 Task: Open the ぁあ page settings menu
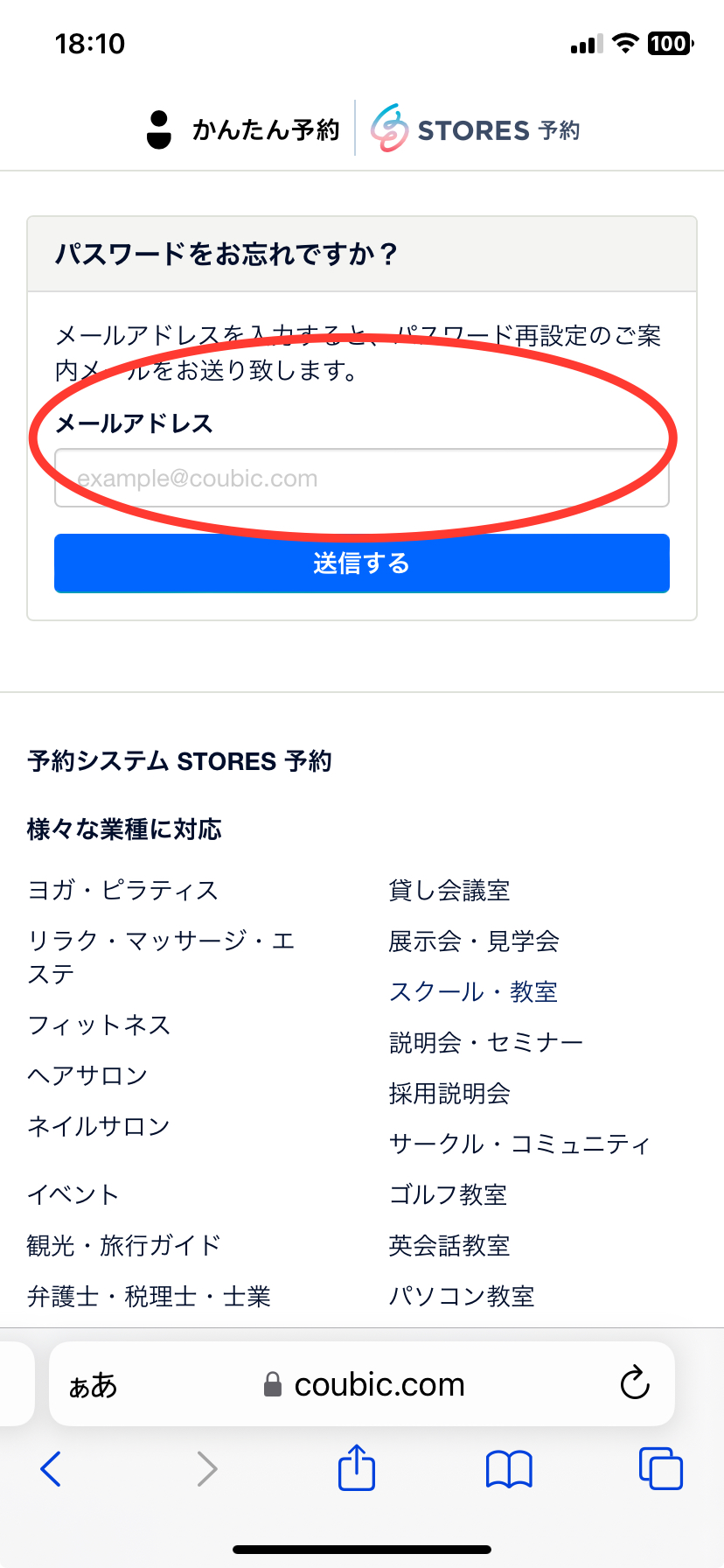tap(93, 1385)
